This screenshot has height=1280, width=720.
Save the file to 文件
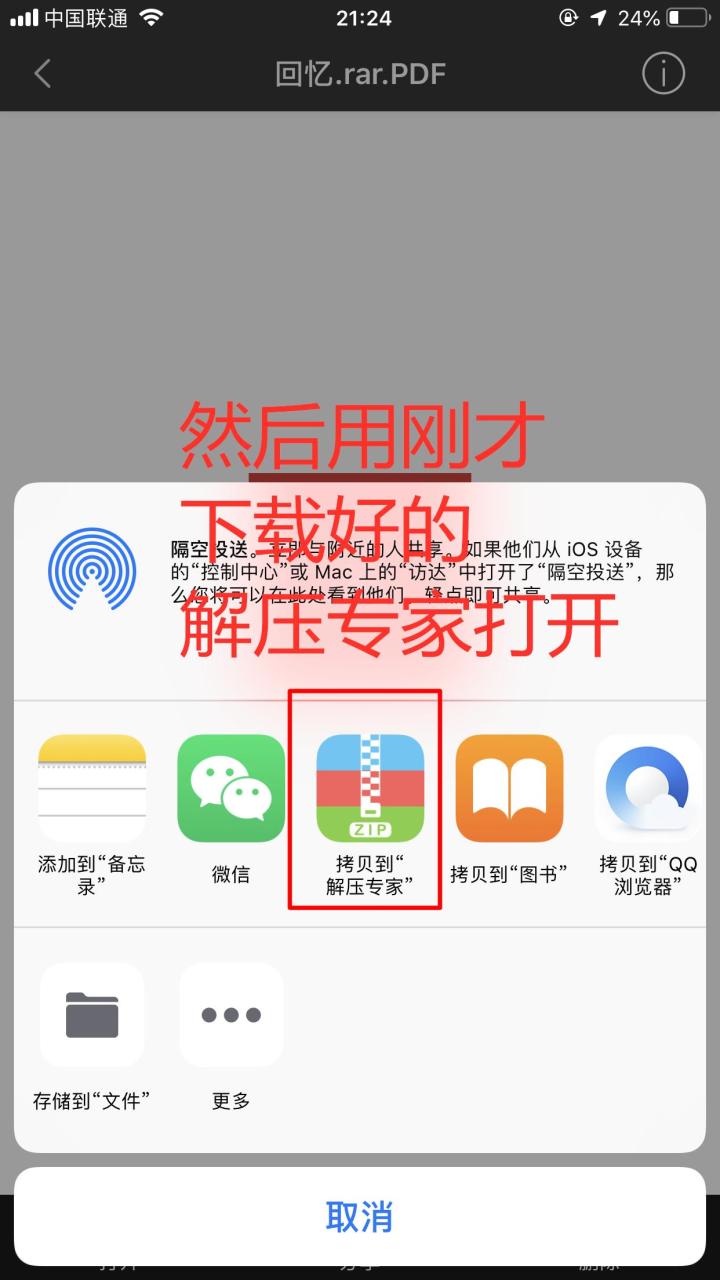tap(92, 1015)
